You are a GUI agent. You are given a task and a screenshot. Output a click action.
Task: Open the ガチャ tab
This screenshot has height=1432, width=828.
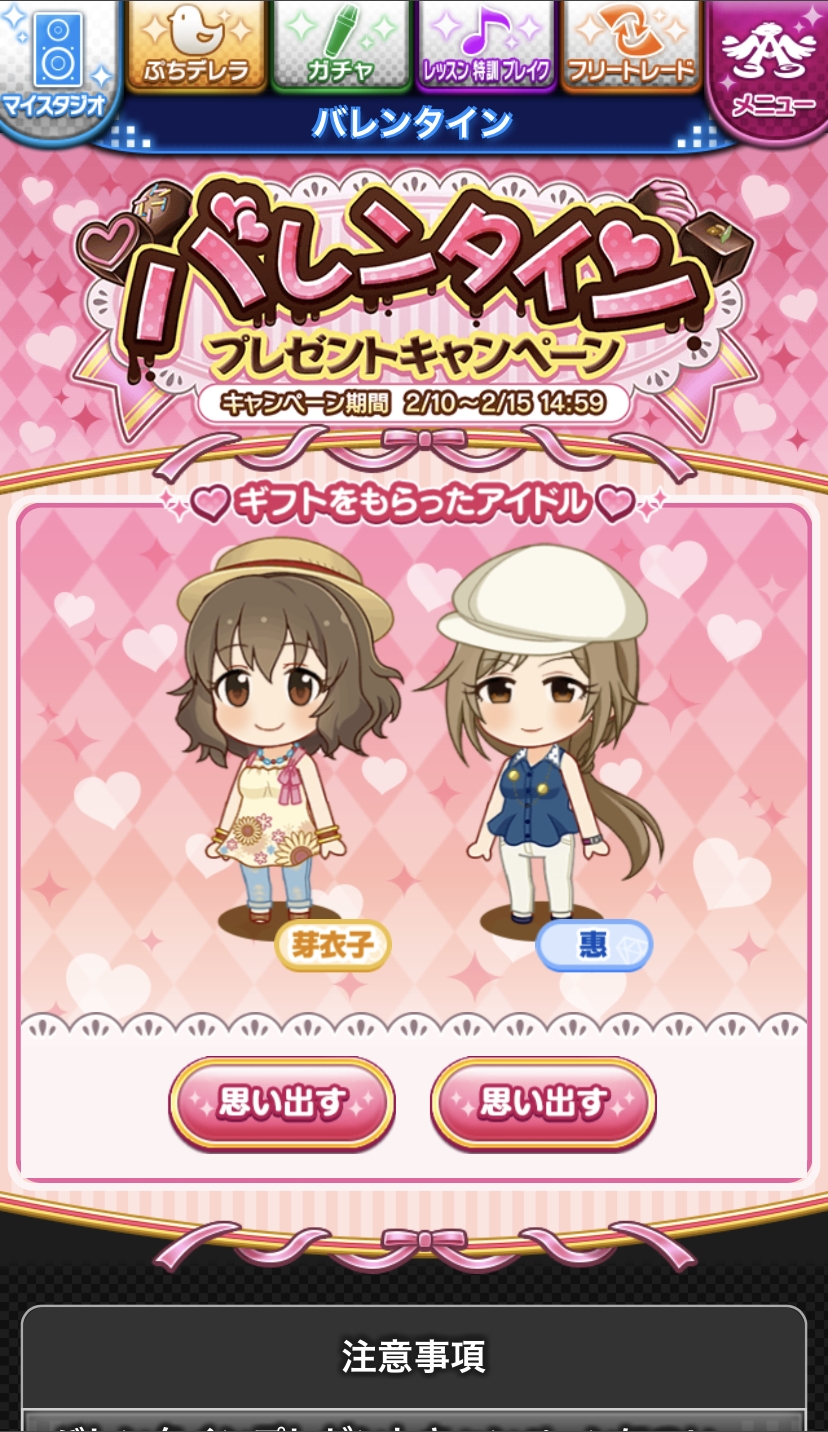click(x=340, y=47)
